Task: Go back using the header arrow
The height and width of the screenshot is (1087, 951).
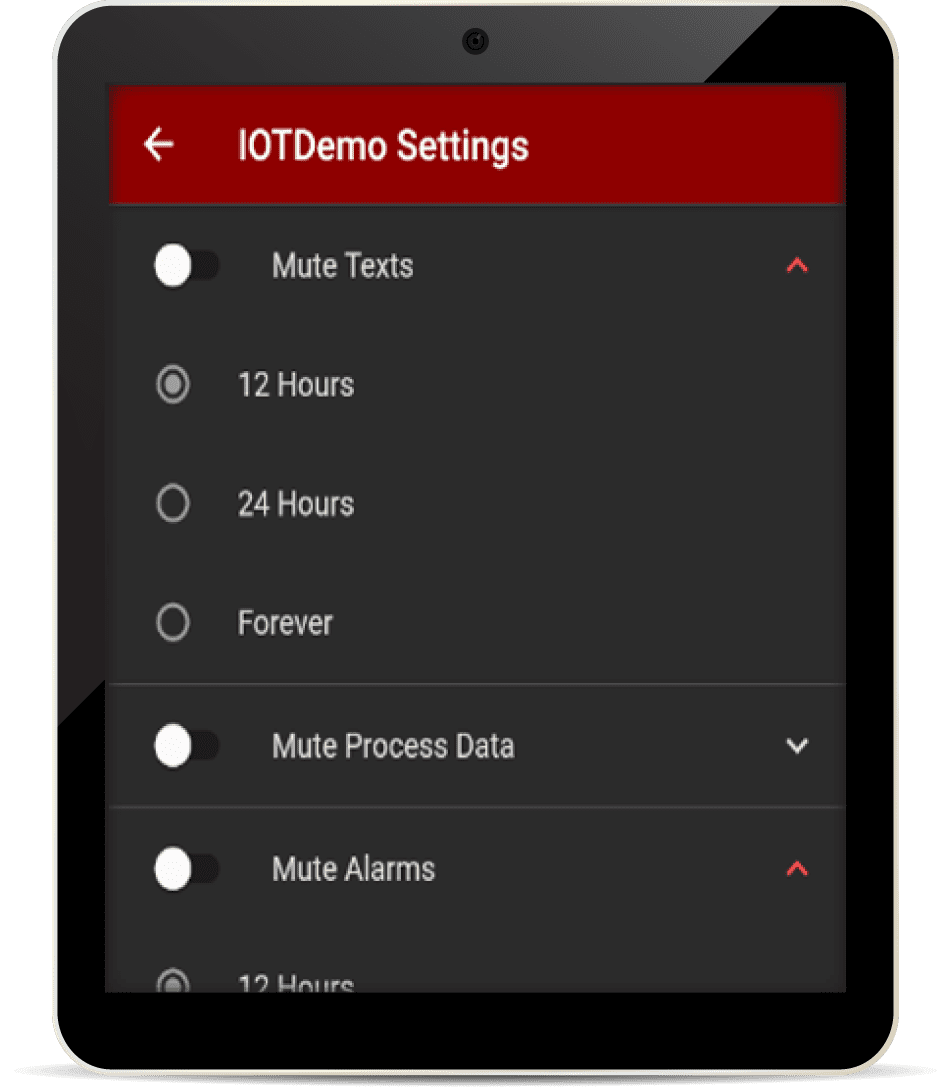Action: click(158, 144)
